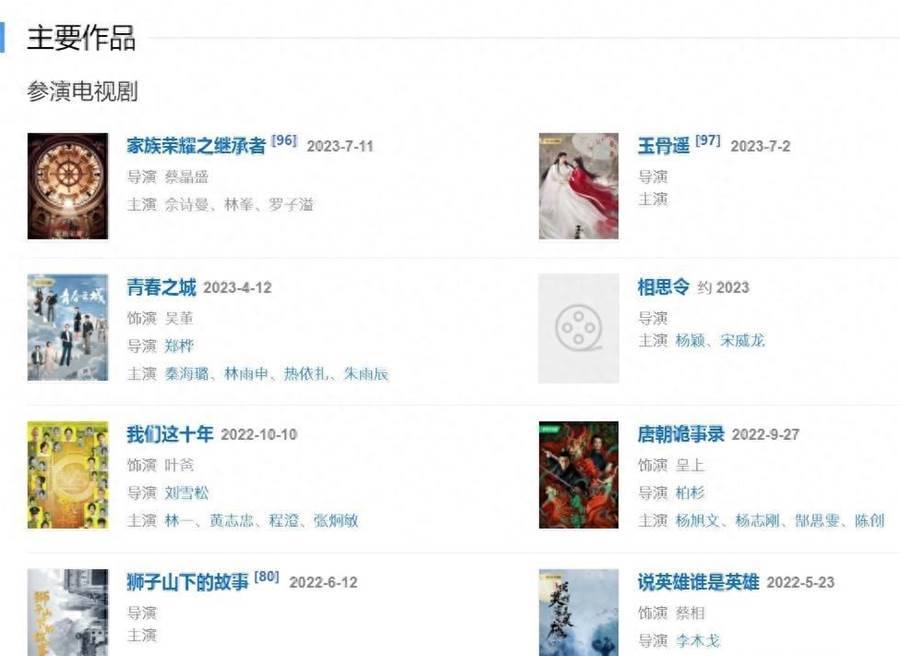Tap the 玉骨遥 poster thumbnail
Viewport: 900px width, 656px height.
click(x=578, y=186)
